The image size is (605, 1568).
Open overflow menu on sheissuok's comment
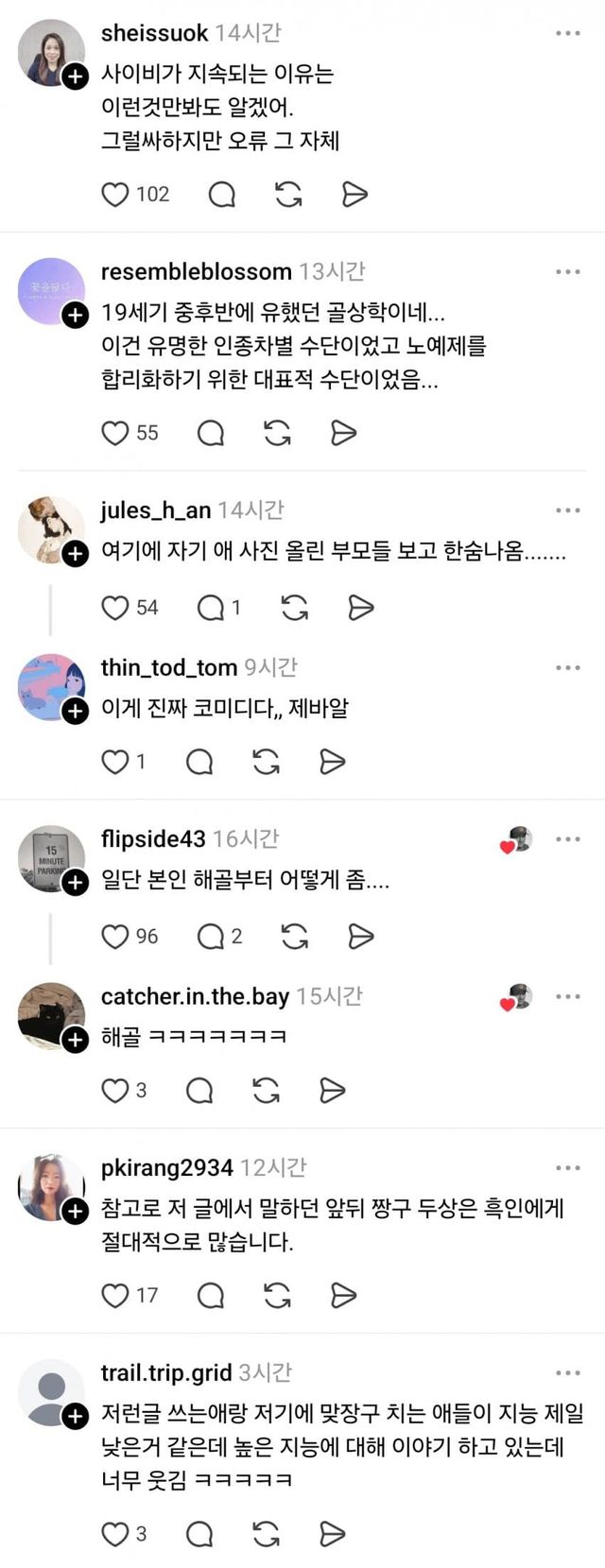[x=567, y=33]
